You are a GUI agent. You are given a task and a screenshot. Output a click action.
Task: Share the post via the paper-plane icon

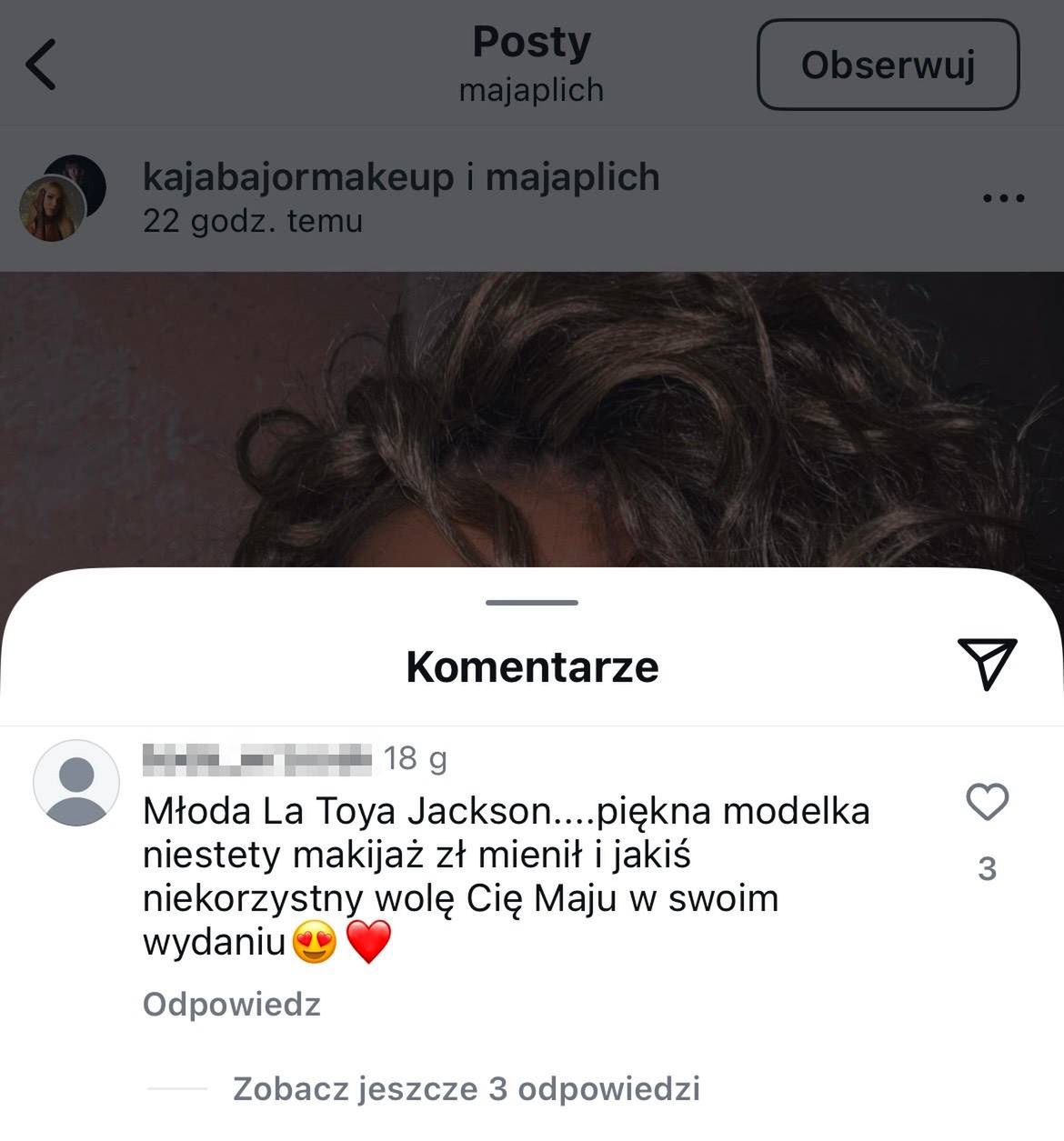987,663
